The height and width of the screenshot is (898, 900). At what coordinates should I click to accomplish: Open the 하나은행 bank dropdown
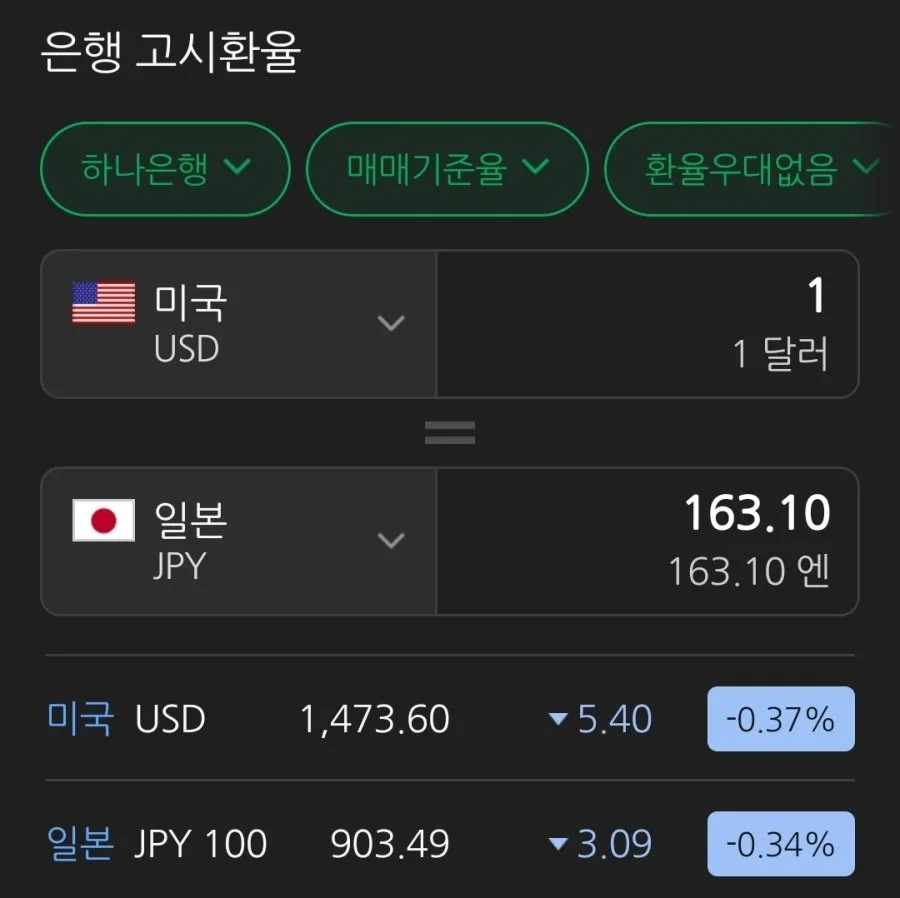[165, 169]
